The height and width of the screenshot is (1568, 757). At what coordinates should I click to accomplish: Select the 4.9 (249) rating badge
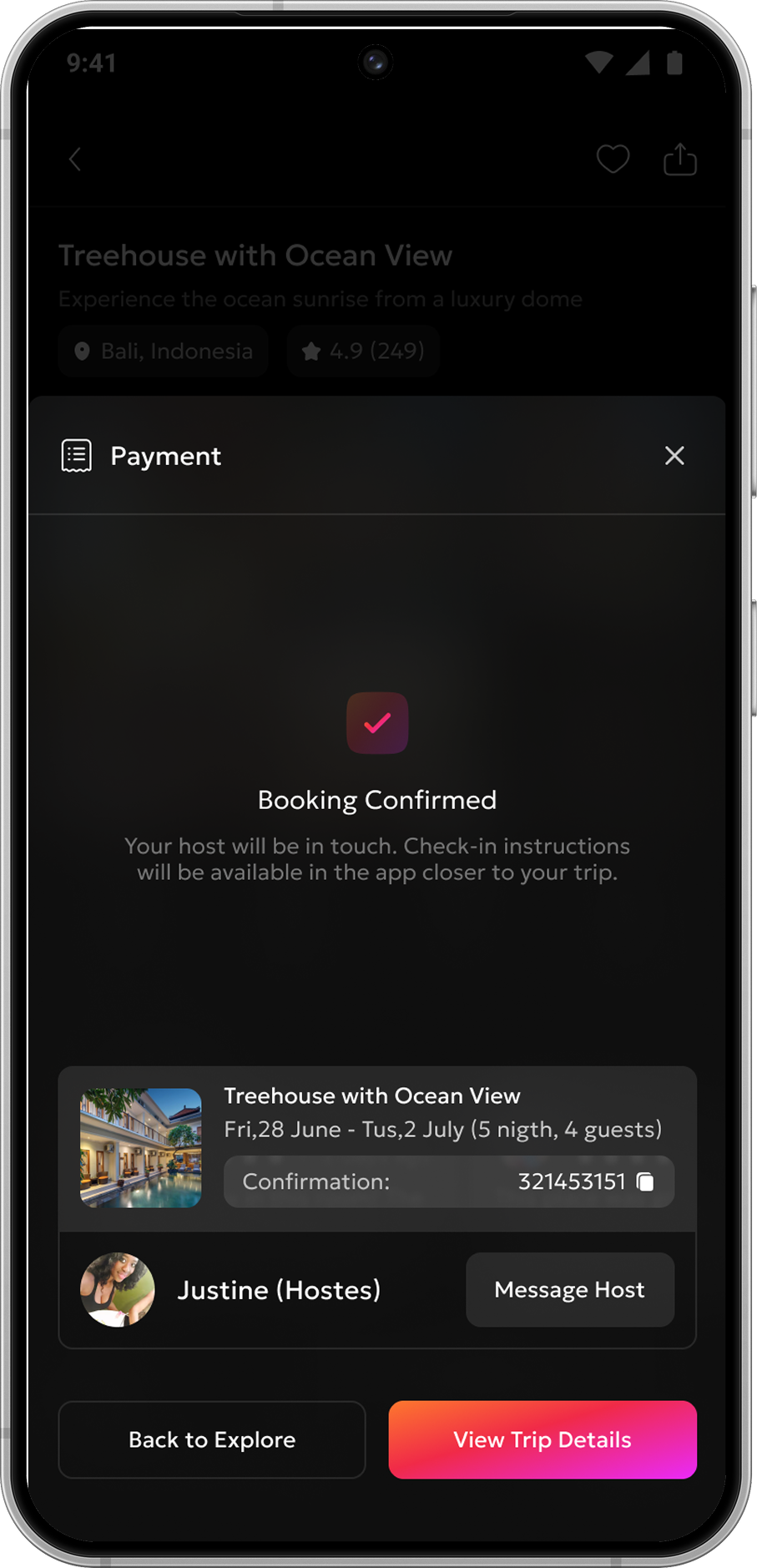(363, 351)
